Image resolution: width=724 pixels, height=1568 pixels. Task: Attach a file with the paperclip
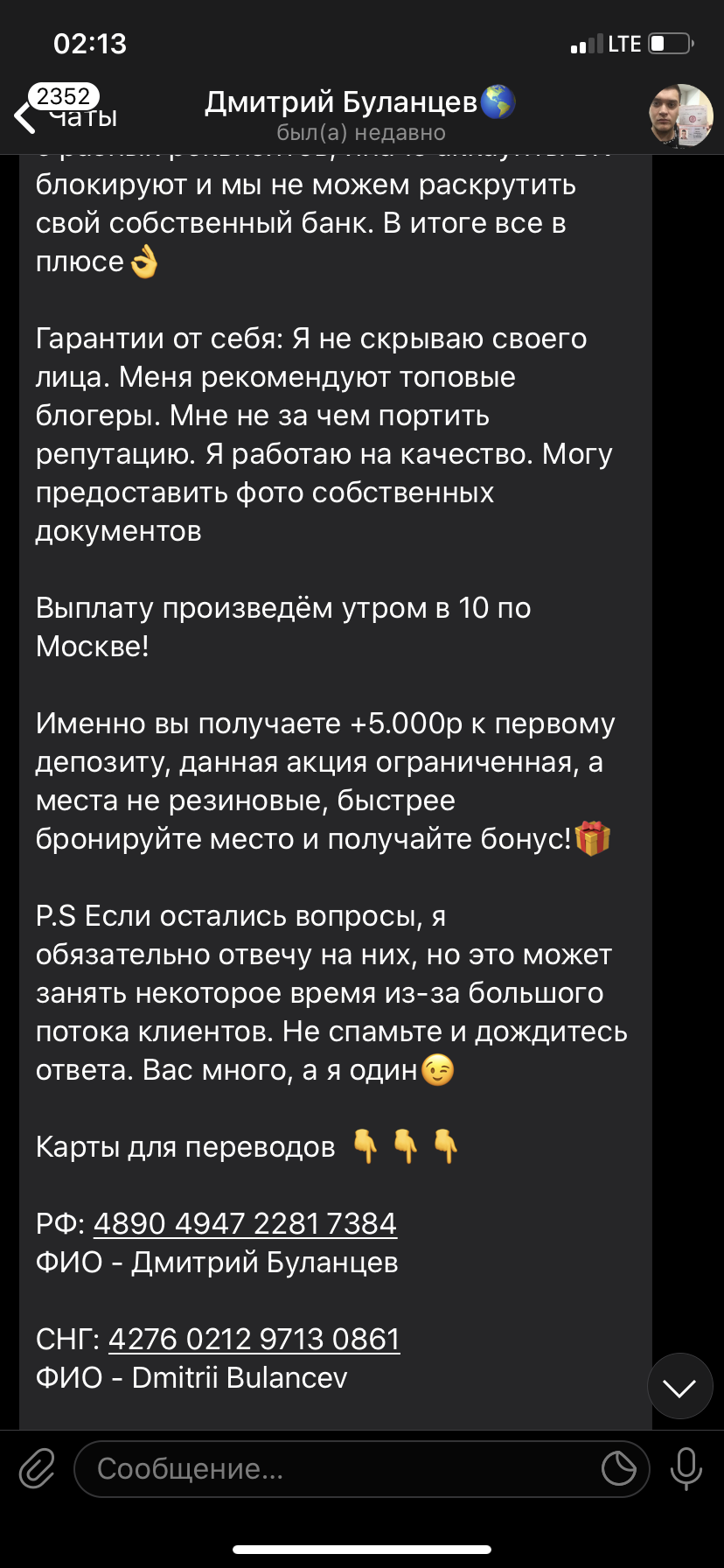pyautogui.click(x=37, y=1469)
